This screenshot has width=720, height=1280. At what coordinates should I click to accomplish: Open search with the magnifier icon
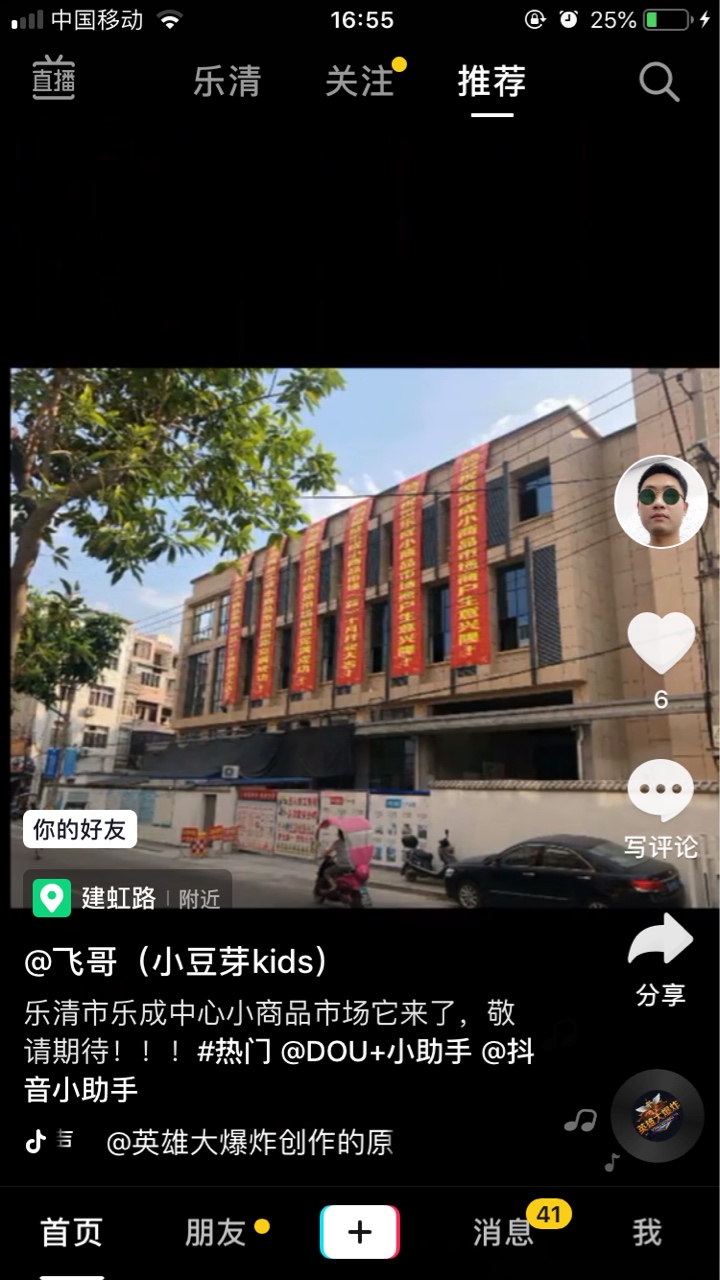click(x=659, y=83)
